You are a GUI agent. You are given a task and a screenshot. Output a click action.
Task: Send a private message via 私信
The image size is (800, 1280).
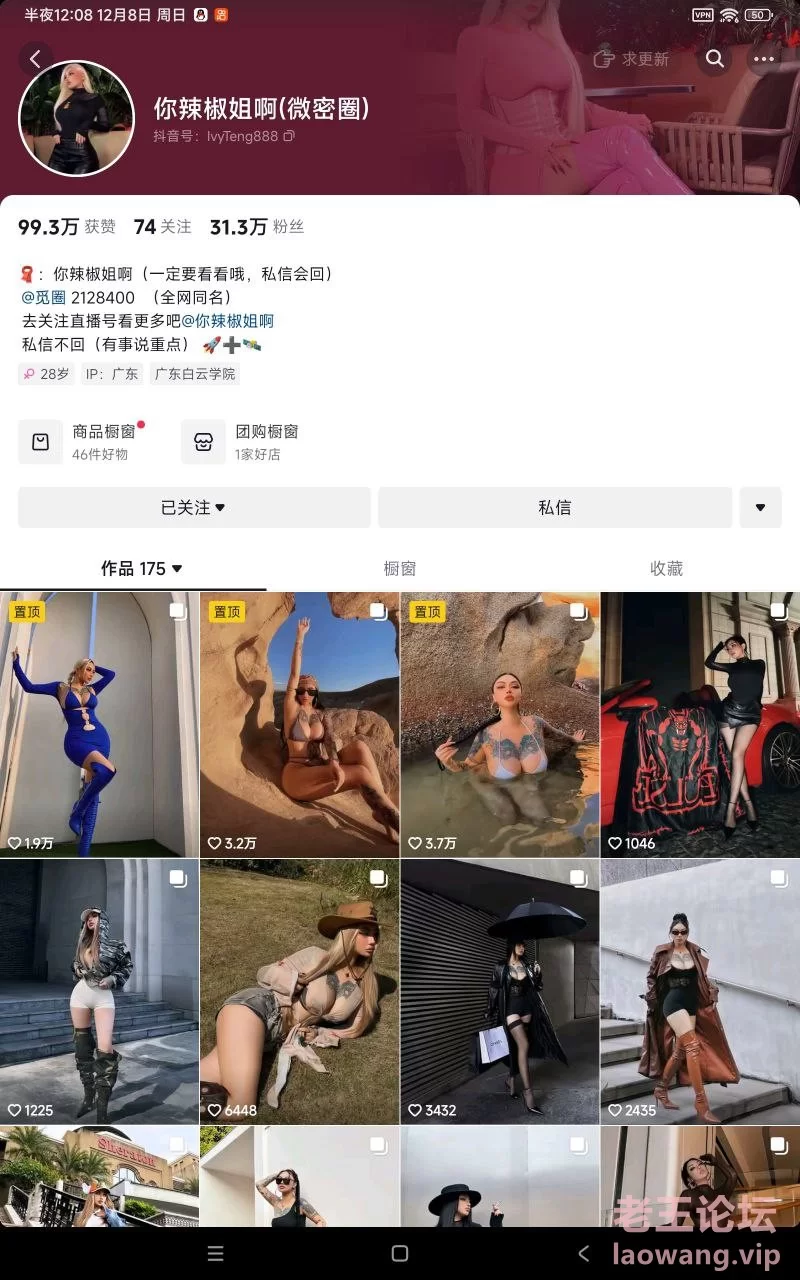tap(555, 508)
